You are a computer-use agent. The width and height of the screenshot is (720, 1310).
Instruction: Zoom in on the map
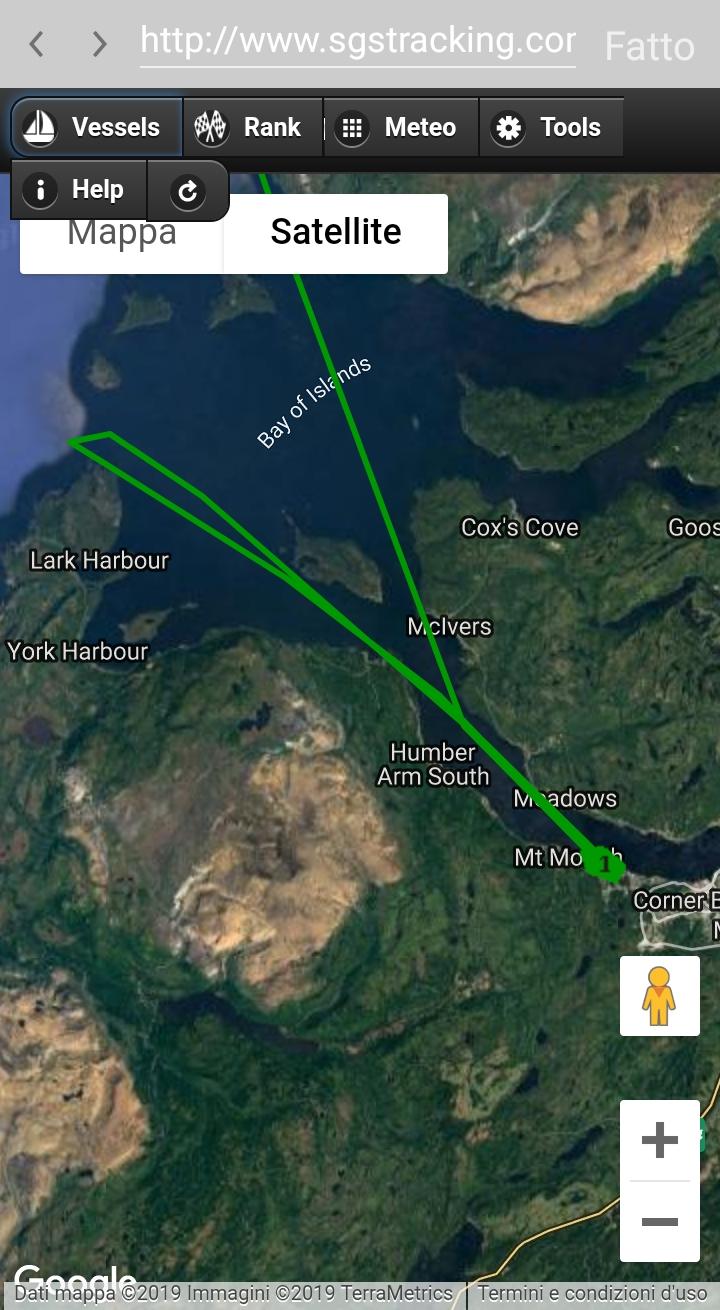pos(660,1140)
